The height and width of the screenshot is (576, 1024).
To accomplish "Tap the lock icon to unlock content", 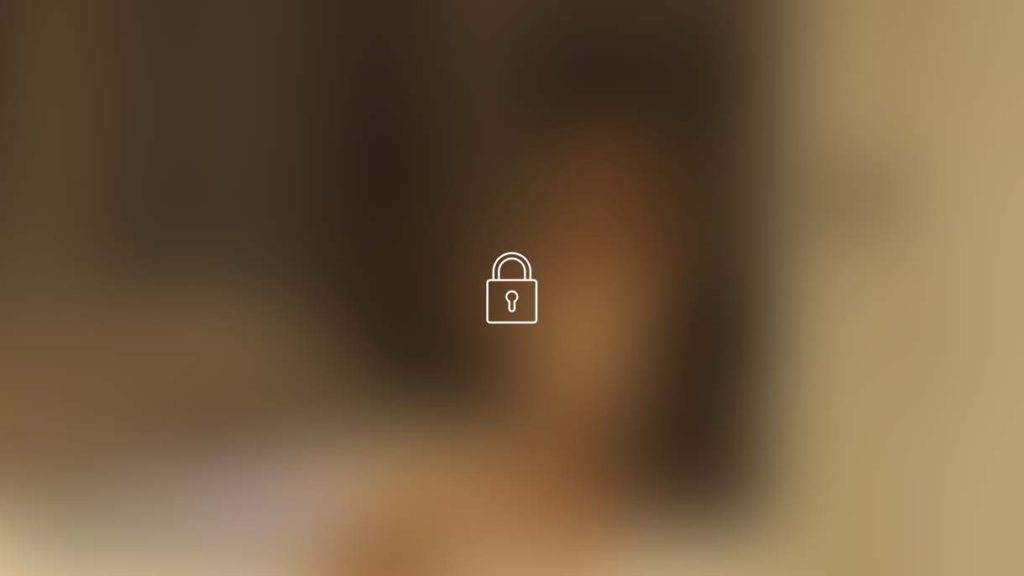I will pyautogui.click(x=511, y=289).
